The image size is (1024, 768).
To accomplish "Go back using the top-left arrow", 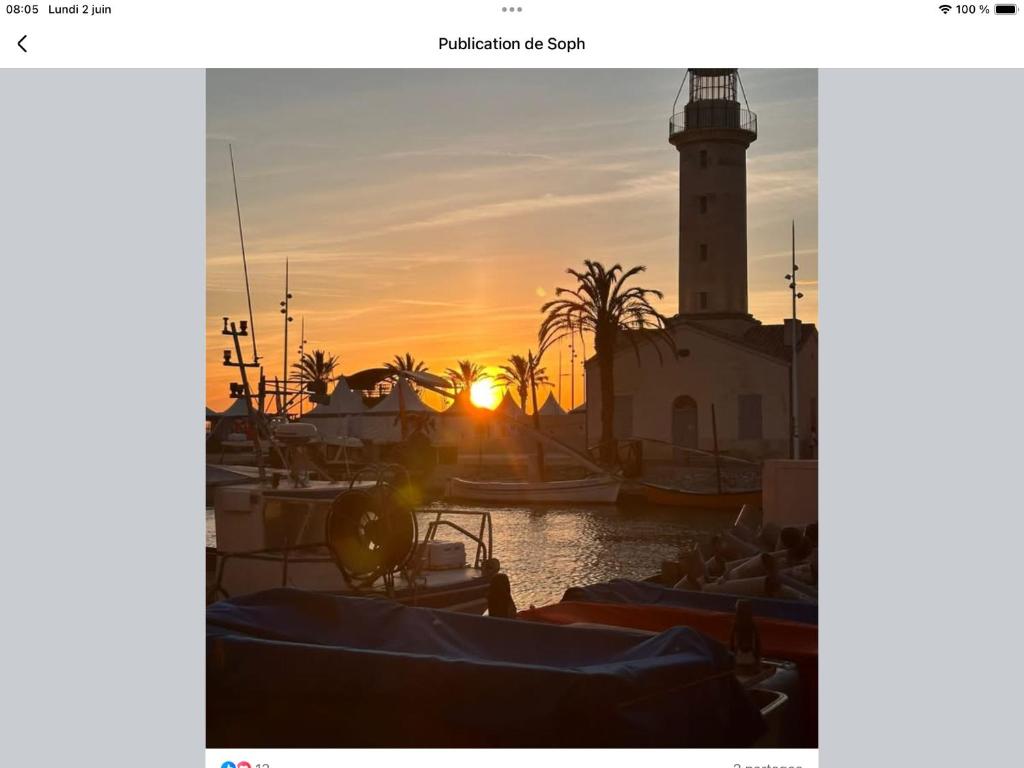I will 22,44.
